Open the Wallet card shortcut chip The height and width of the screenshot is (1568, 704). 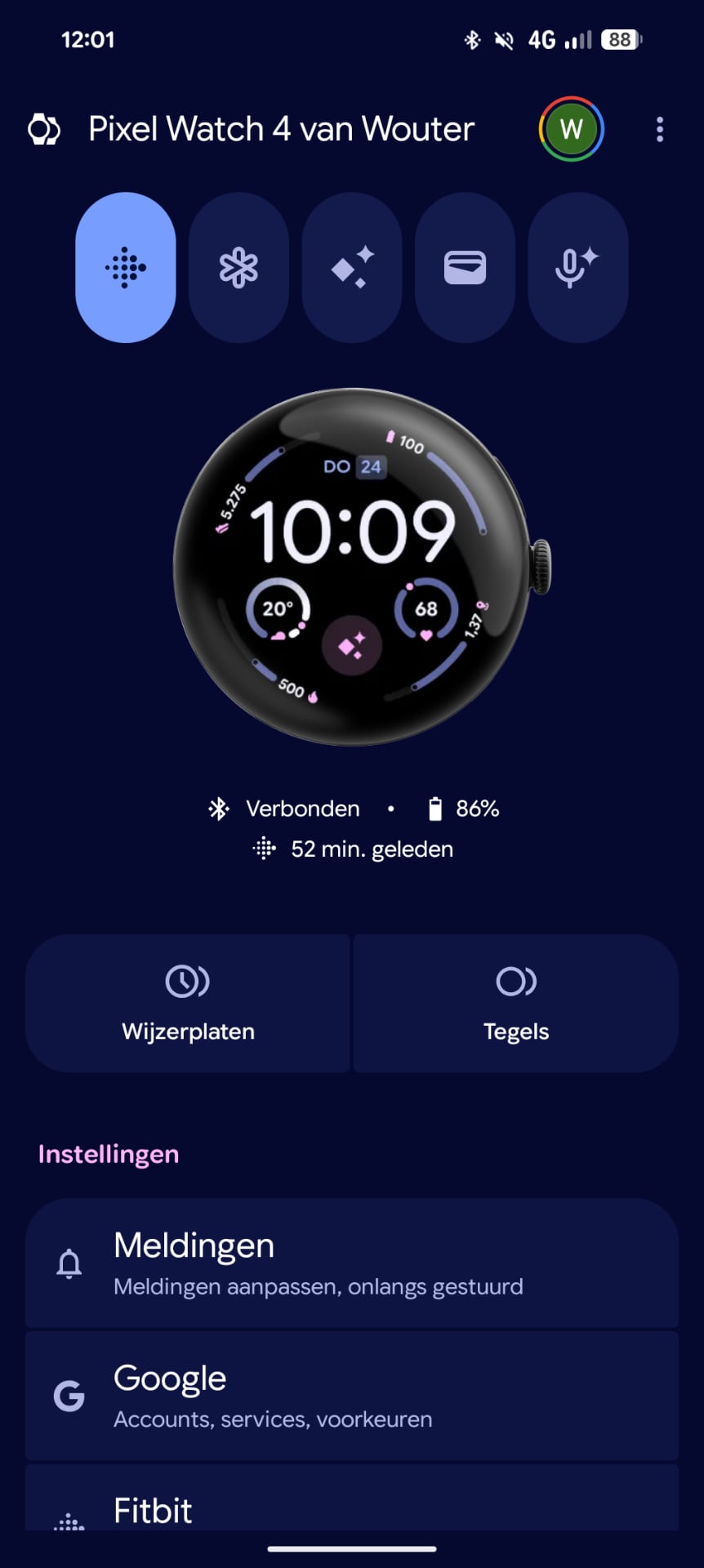(465, 267)
